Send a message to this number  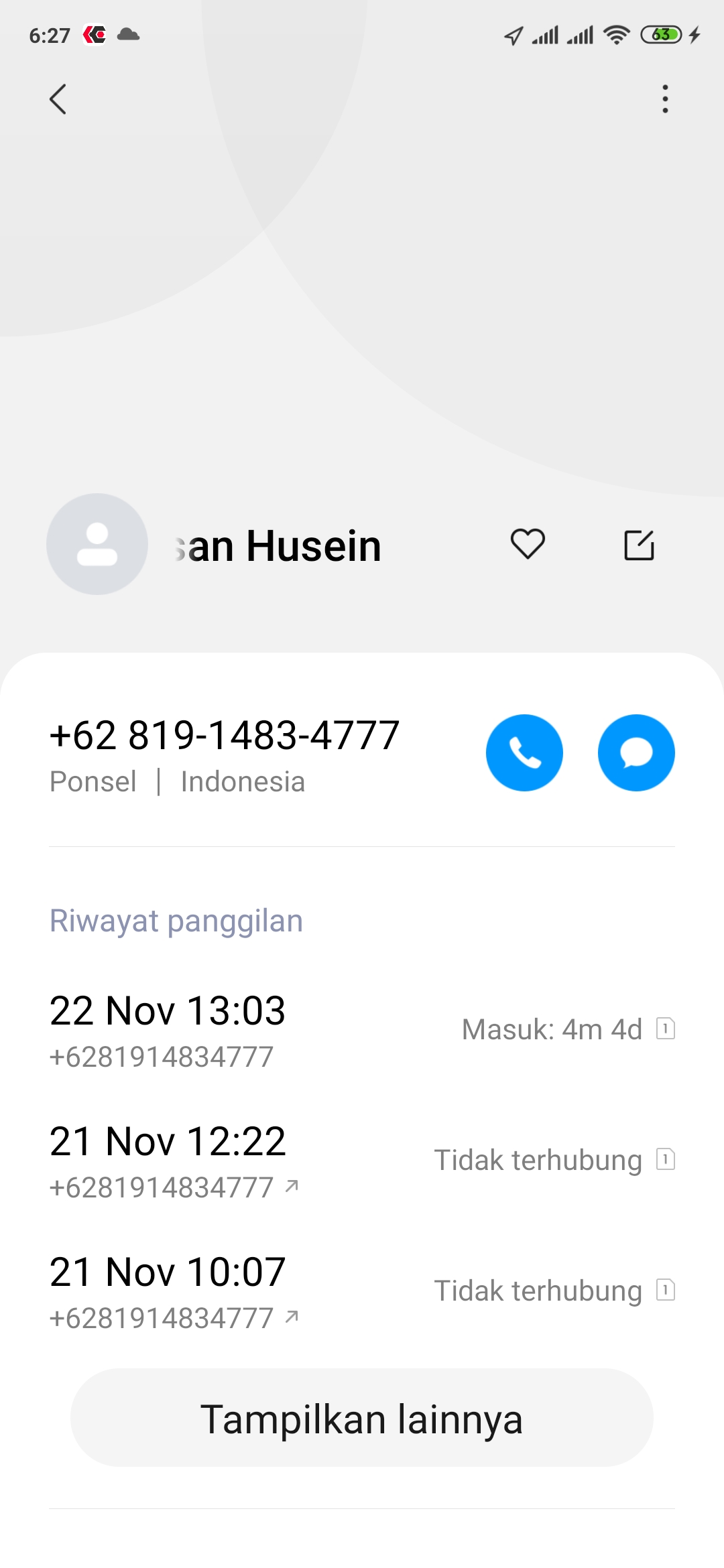pyautogui.click(x=636, y=753)
